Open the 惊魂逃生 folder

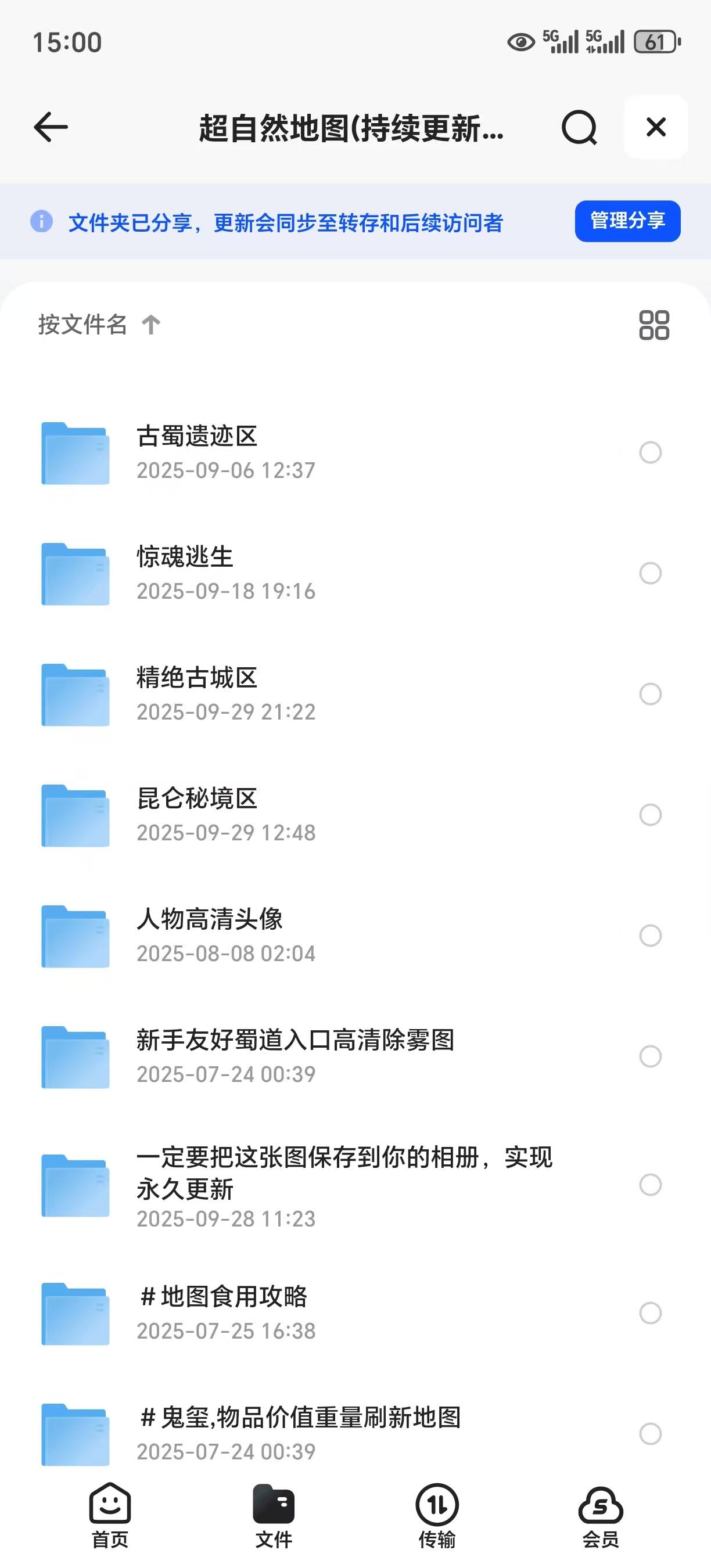(x=185, y=572)
